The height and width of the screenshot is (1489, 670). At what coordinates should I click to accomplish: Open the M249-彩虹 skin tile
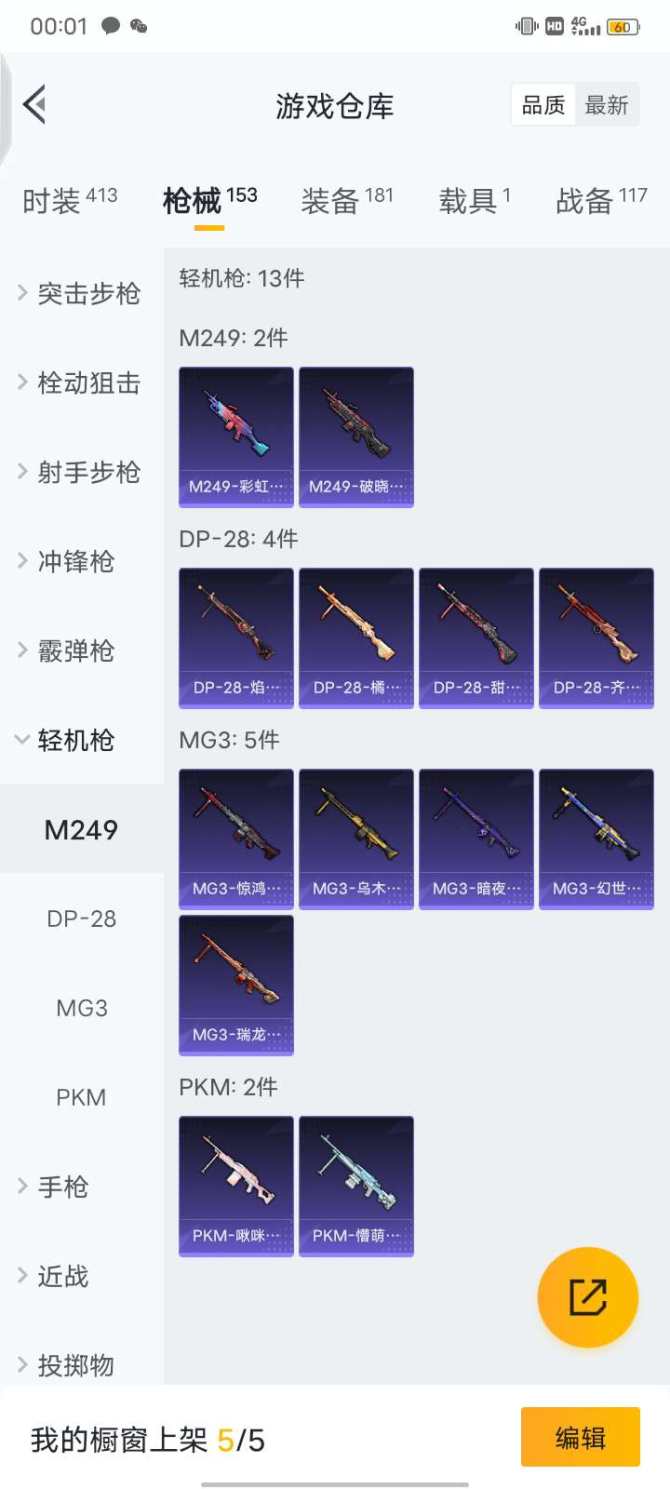click(236, 436)
